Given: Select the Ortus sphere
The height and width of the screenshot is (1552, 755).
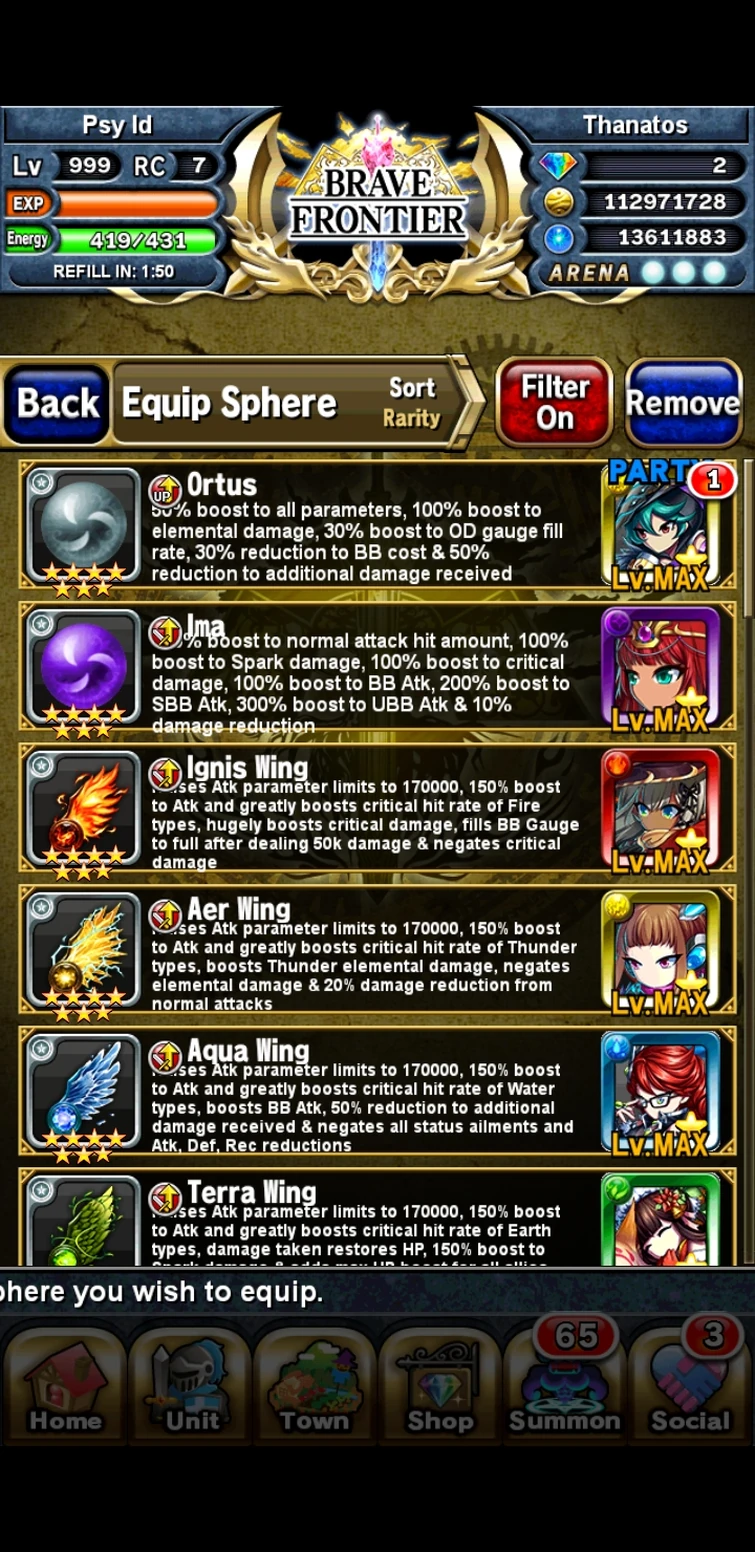Looking at the screenshot, I should click(x=378, y=526).
